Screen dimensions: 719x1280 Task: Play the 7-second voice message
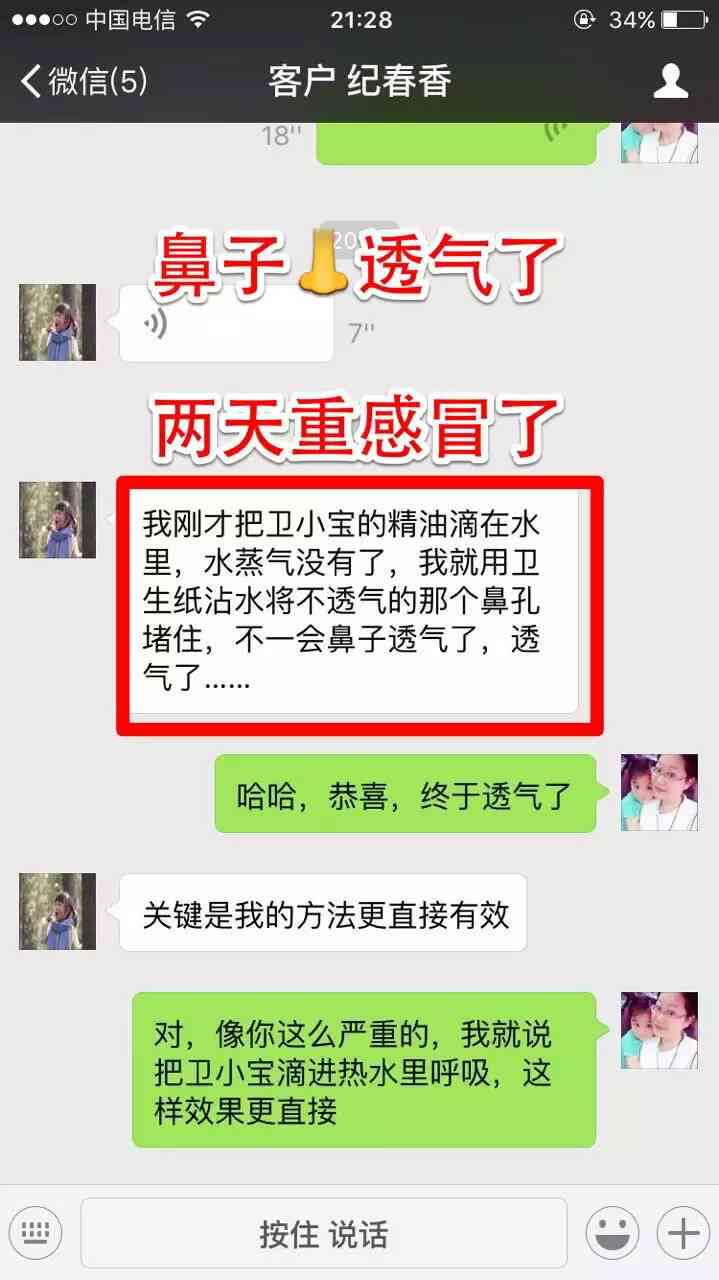point(226,324)
